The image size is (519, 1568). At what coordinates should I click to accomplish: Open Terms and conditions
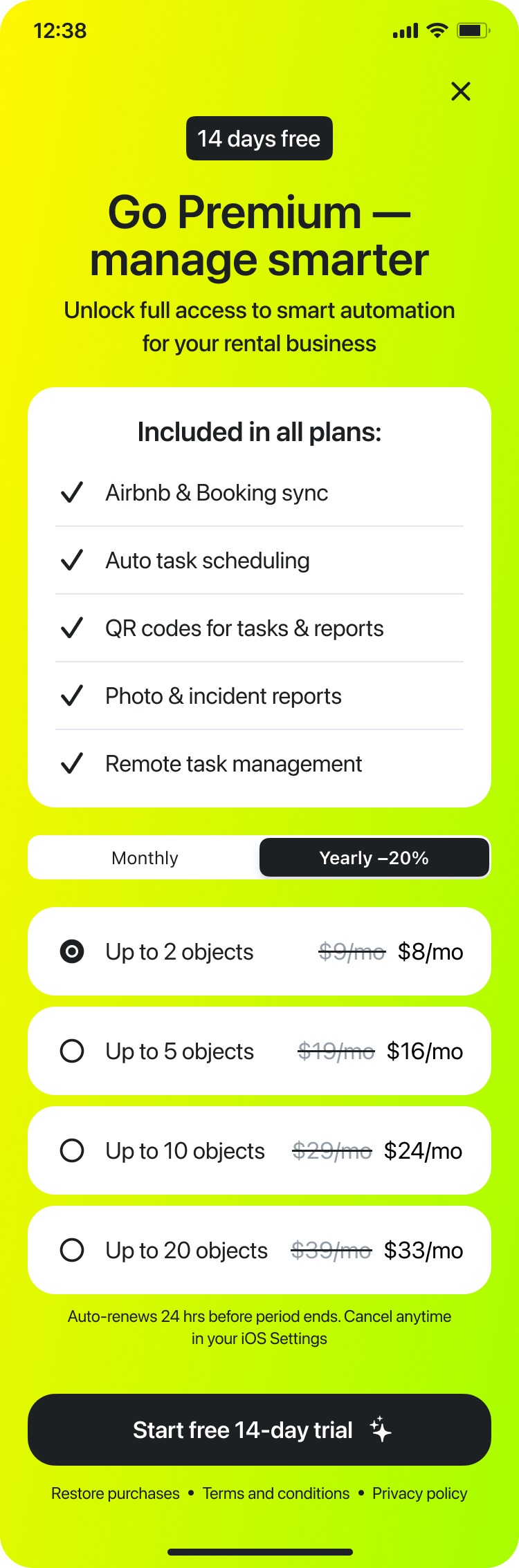pyautogui.click(x=276, y=1493)
